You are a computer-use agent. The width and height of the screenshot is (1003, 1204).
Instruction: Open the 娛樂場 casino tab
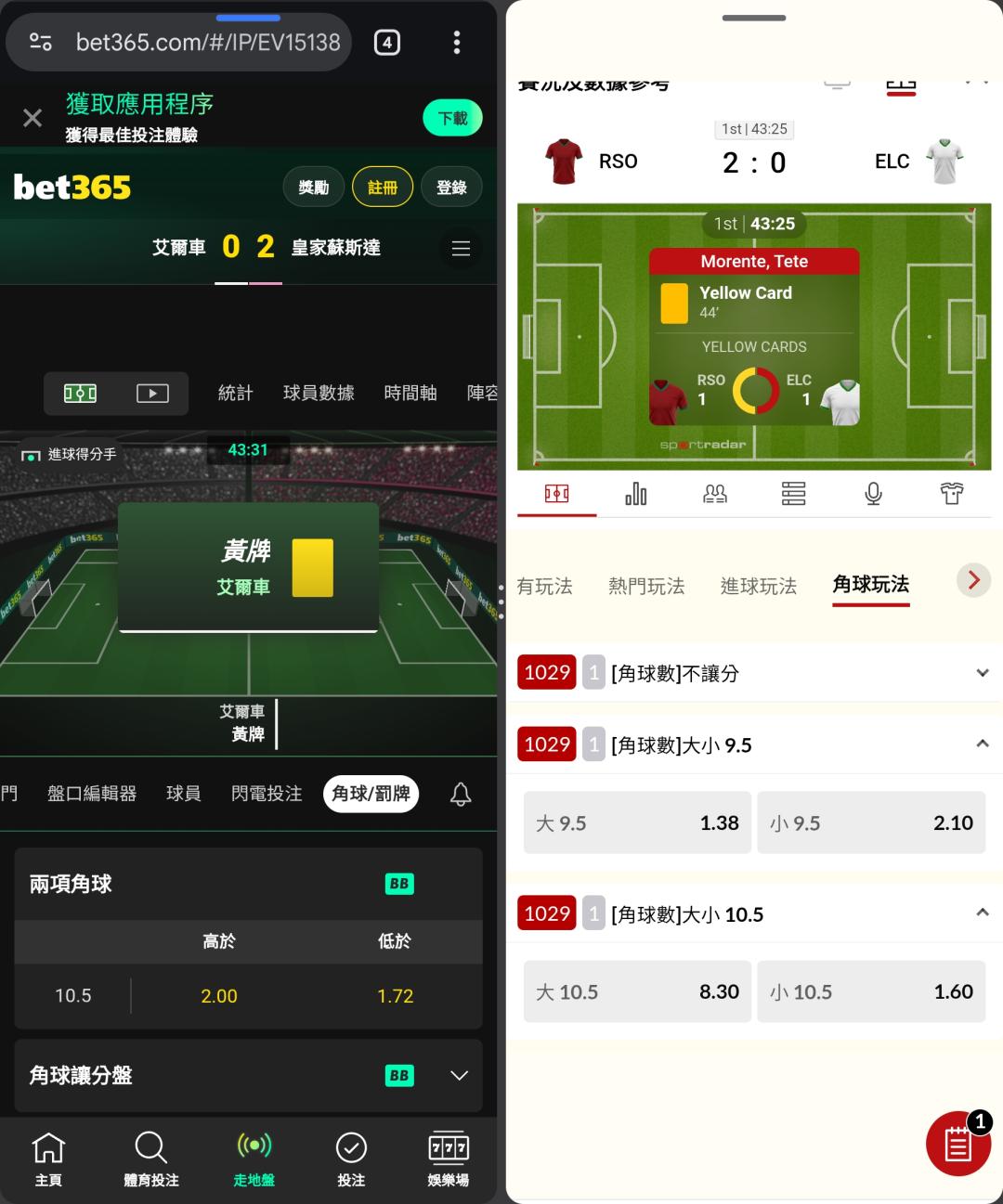click(x=449, y=1159)
